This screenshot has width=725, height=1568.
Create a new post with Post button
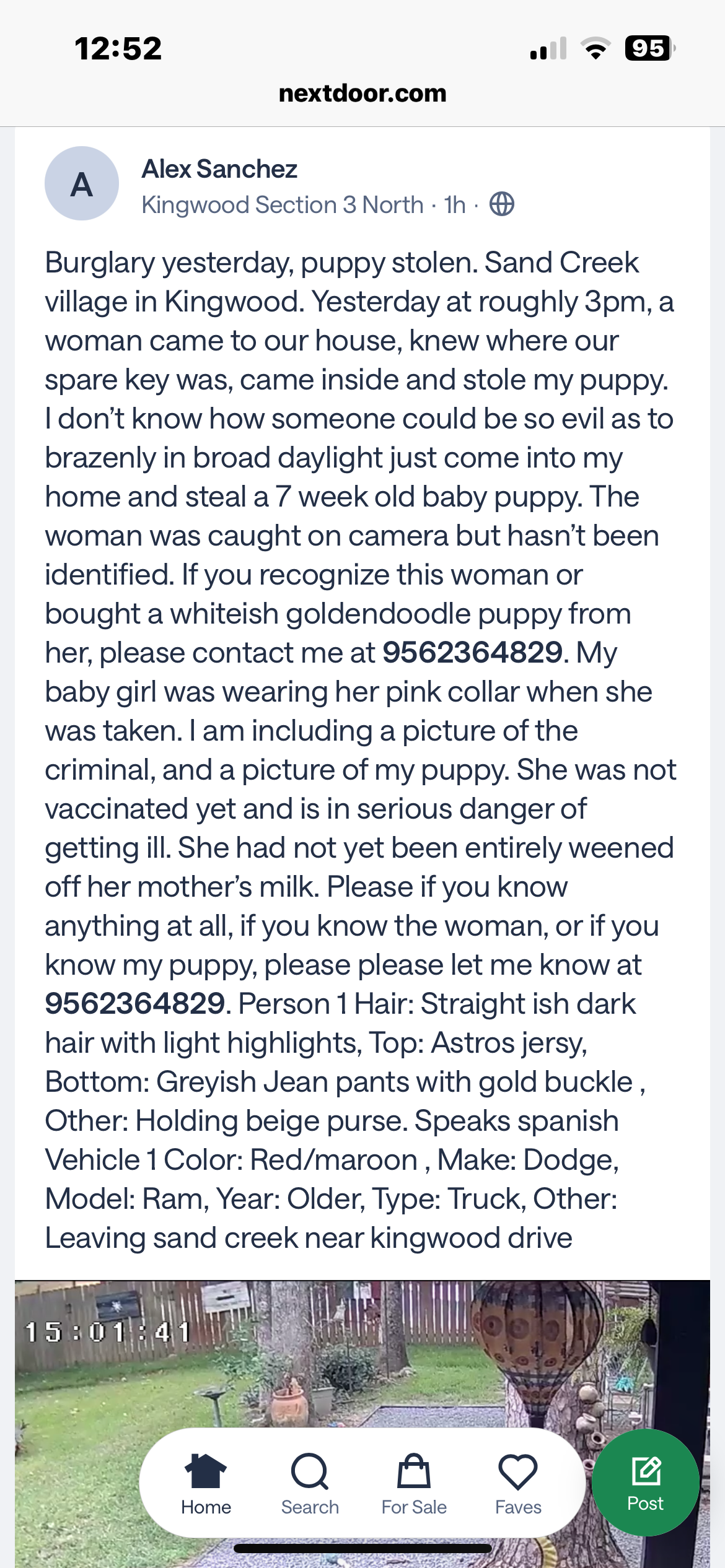(646, 1483)
